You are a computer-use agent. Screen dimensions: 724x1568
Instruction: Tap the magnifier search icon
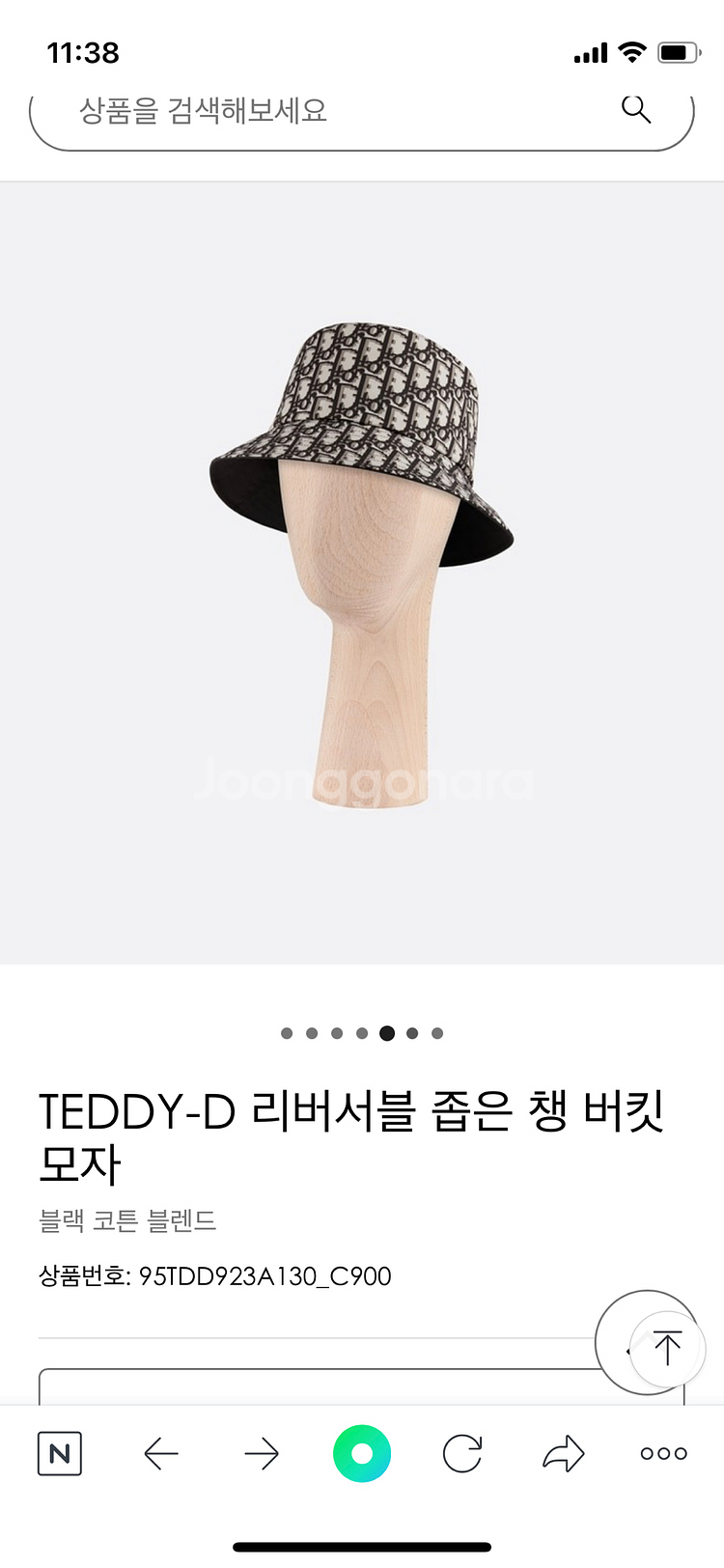click(x=635, y=109)
